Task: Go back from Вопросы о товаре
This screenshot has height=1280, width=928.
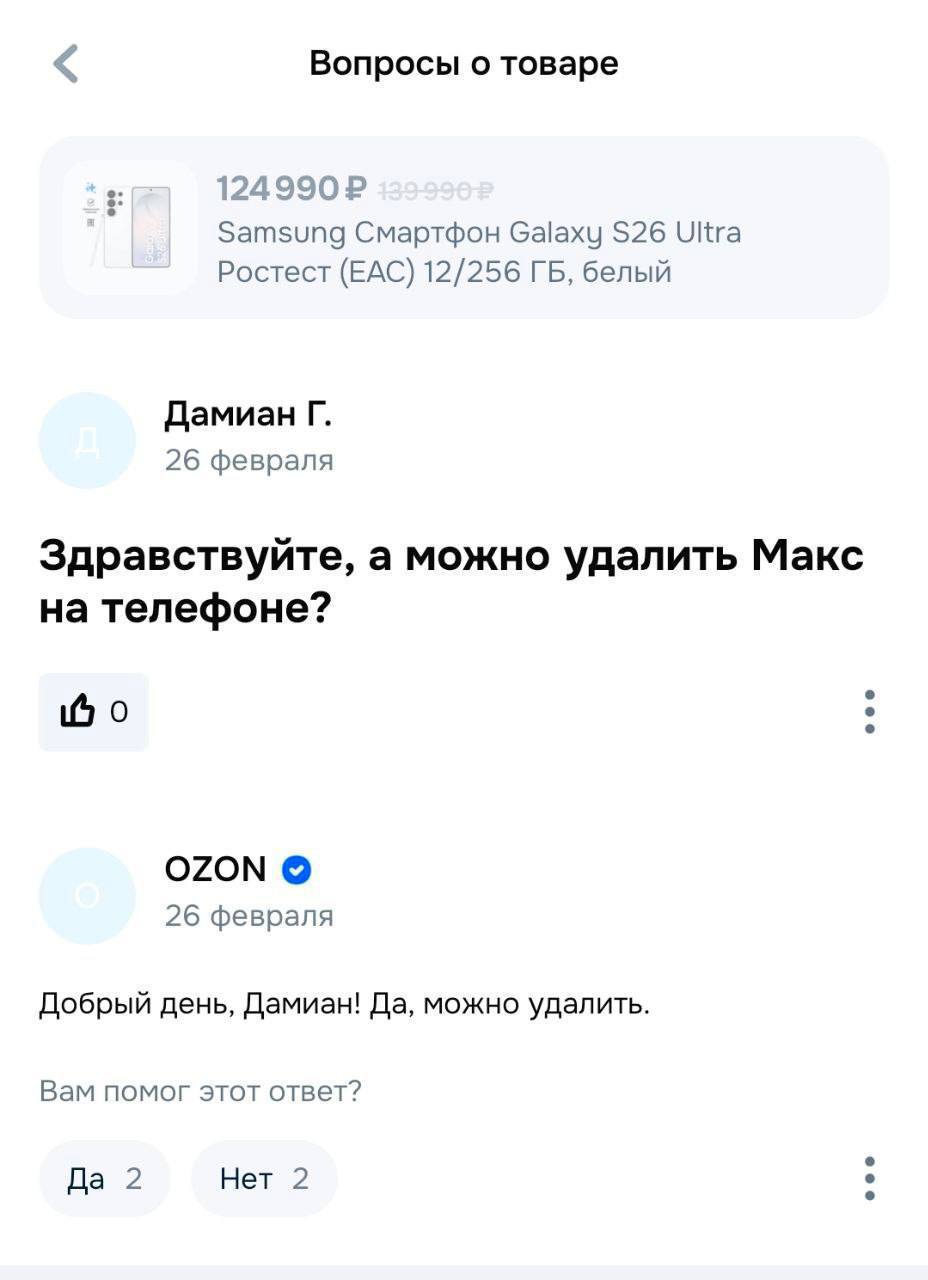Action: click(x=66, y=64)
